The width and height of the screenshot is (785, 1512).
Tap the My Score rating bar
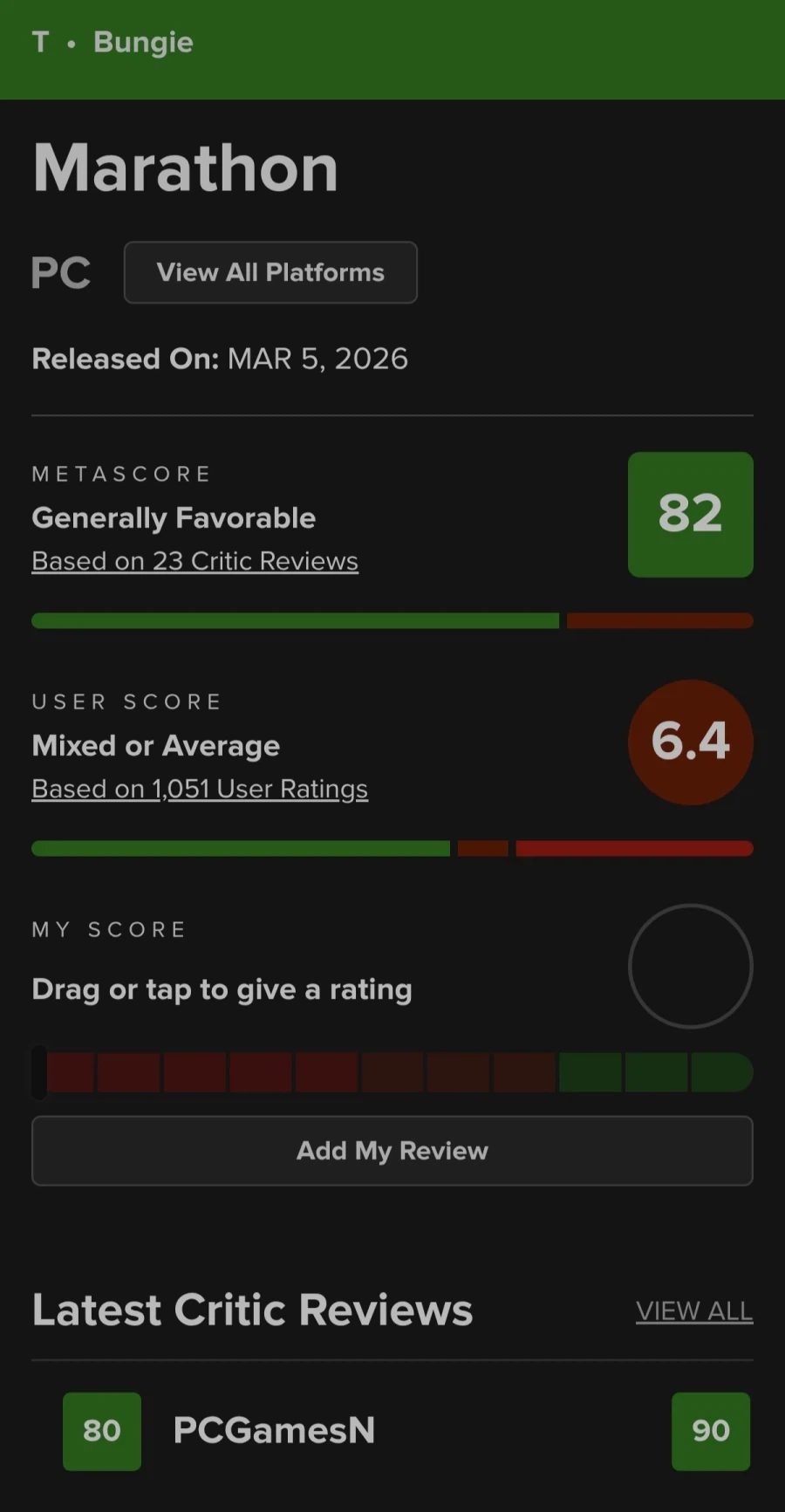(392, 1072)
